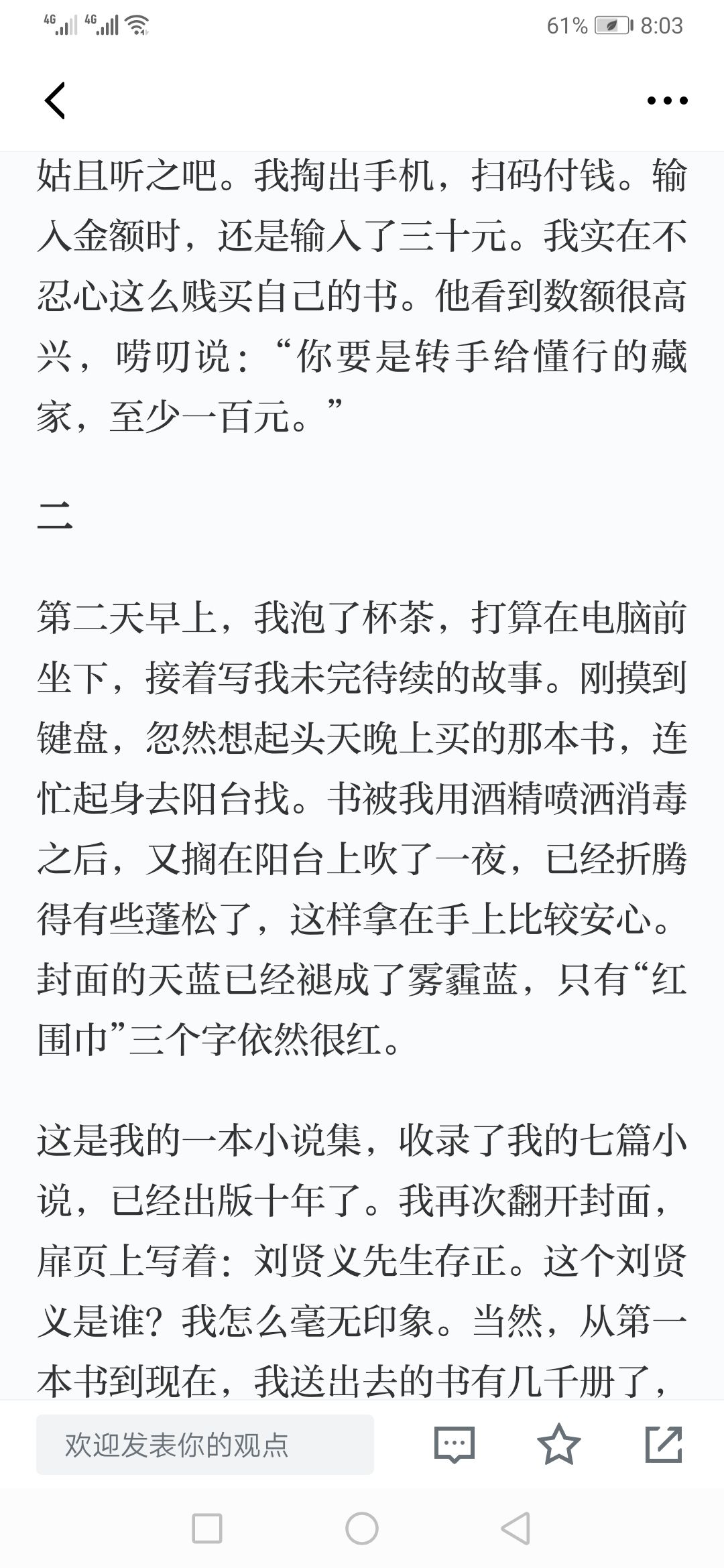The height and width of the screenshot is (1568, 724).
Task: Share the article via the share icon
Action: click(x=664, y=1444)
